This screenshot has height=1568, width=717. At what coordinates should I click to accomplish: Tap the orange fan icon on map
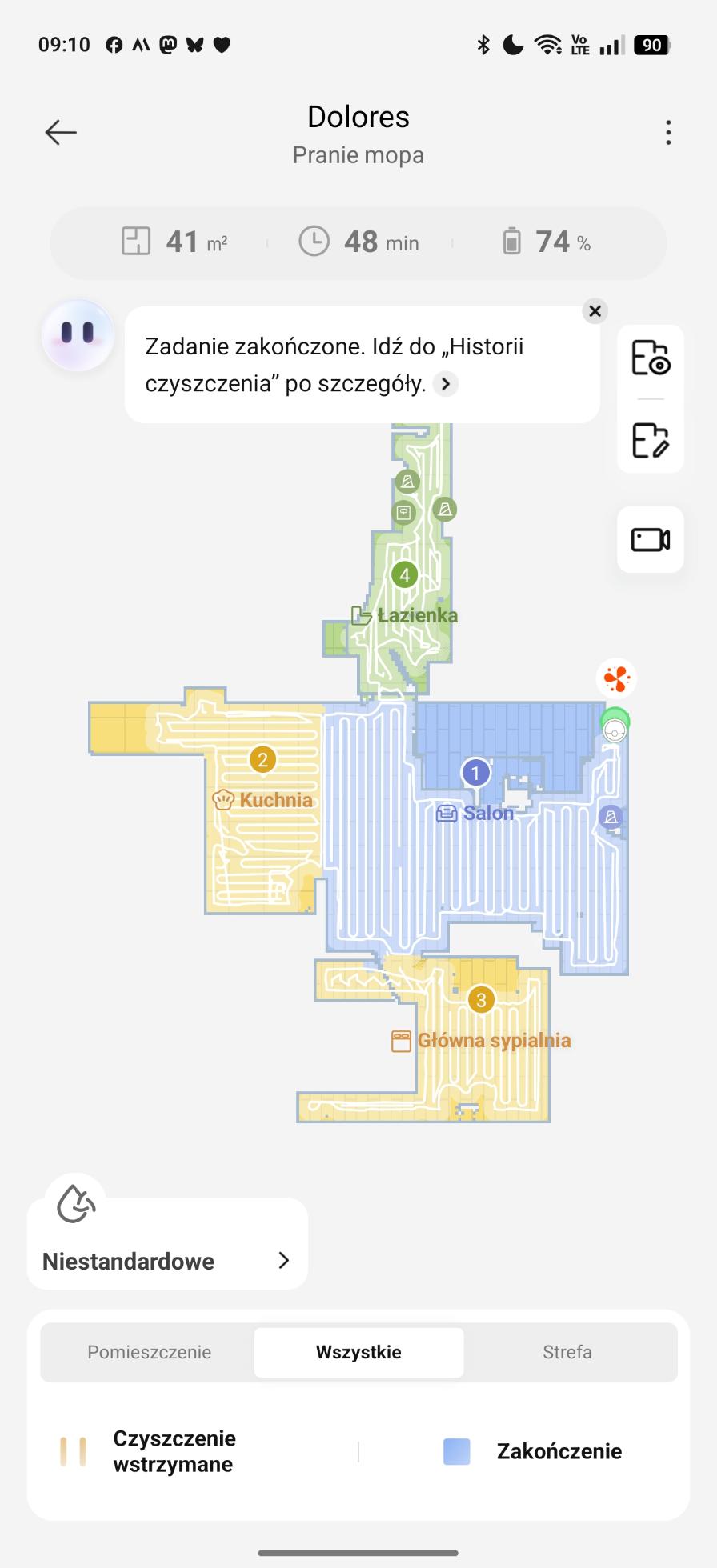click(x=616, y=678)
